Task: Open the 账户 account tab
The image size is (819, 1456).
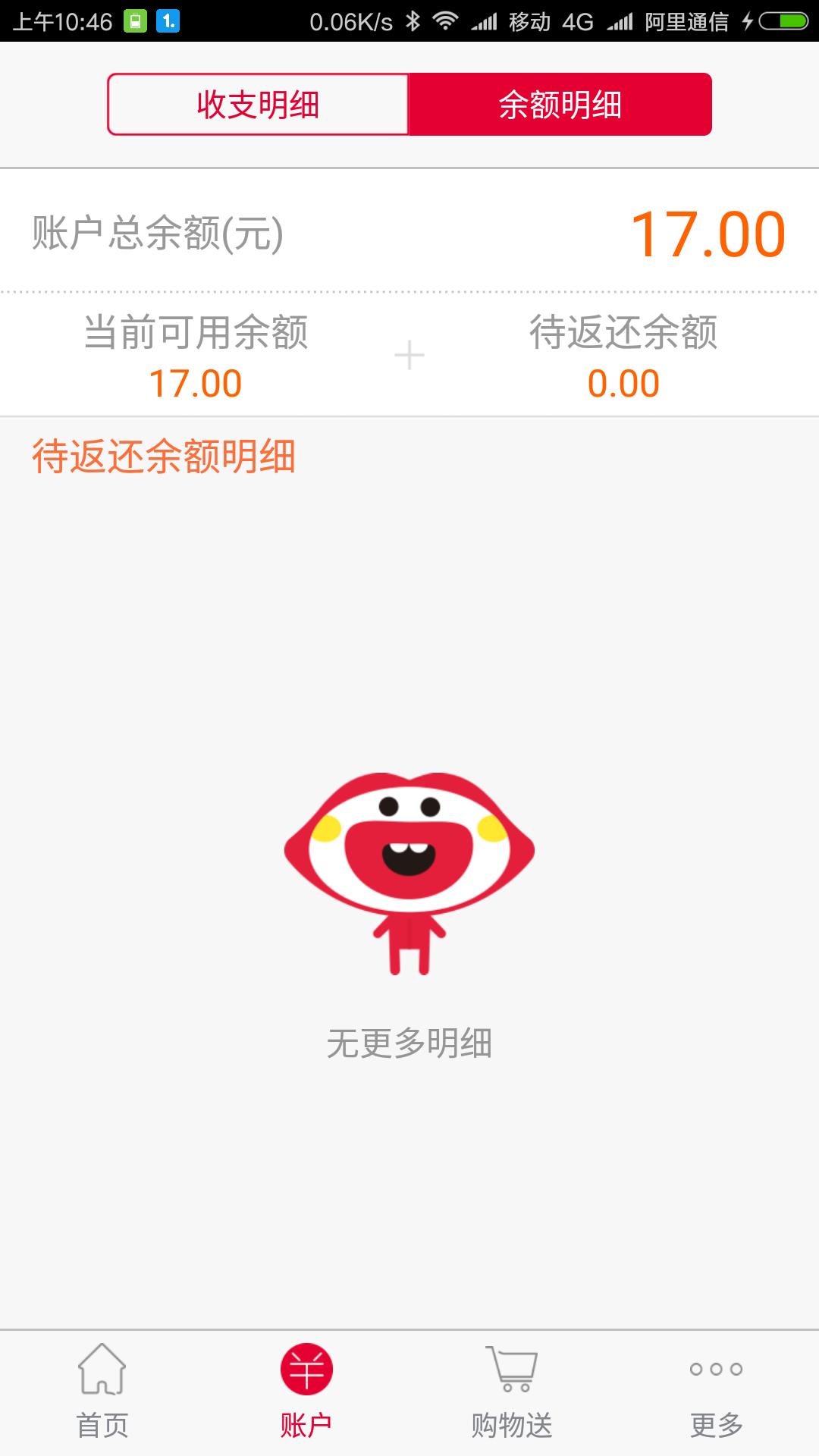Action: [306, 1393]
